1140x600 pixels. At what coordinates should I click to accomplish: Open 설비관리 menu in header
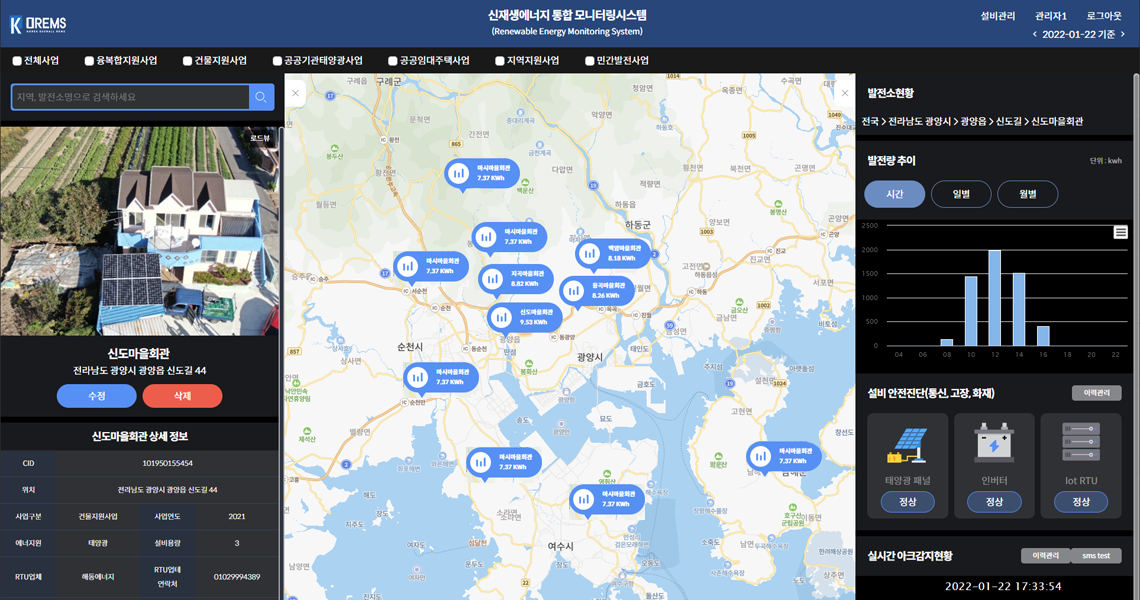[997, 16]
